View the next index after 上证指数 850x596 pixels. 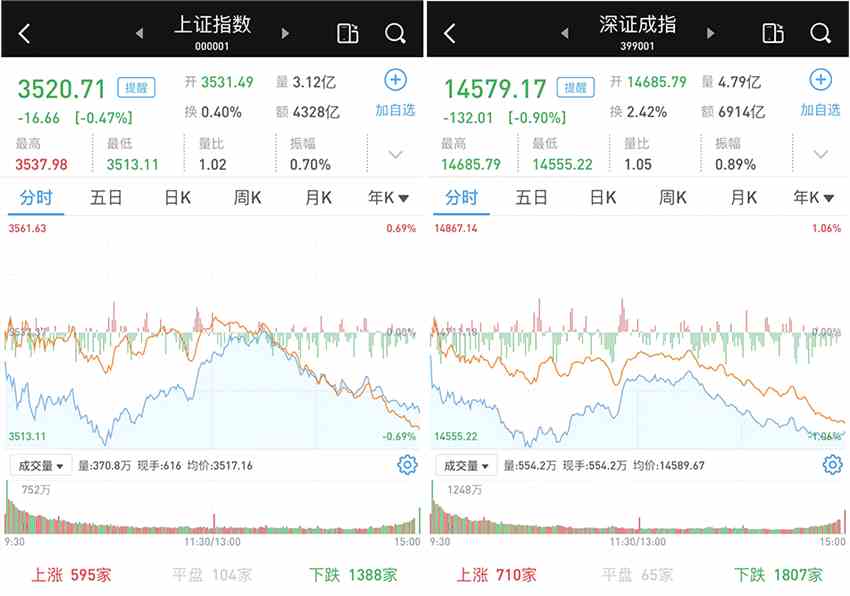285,33
